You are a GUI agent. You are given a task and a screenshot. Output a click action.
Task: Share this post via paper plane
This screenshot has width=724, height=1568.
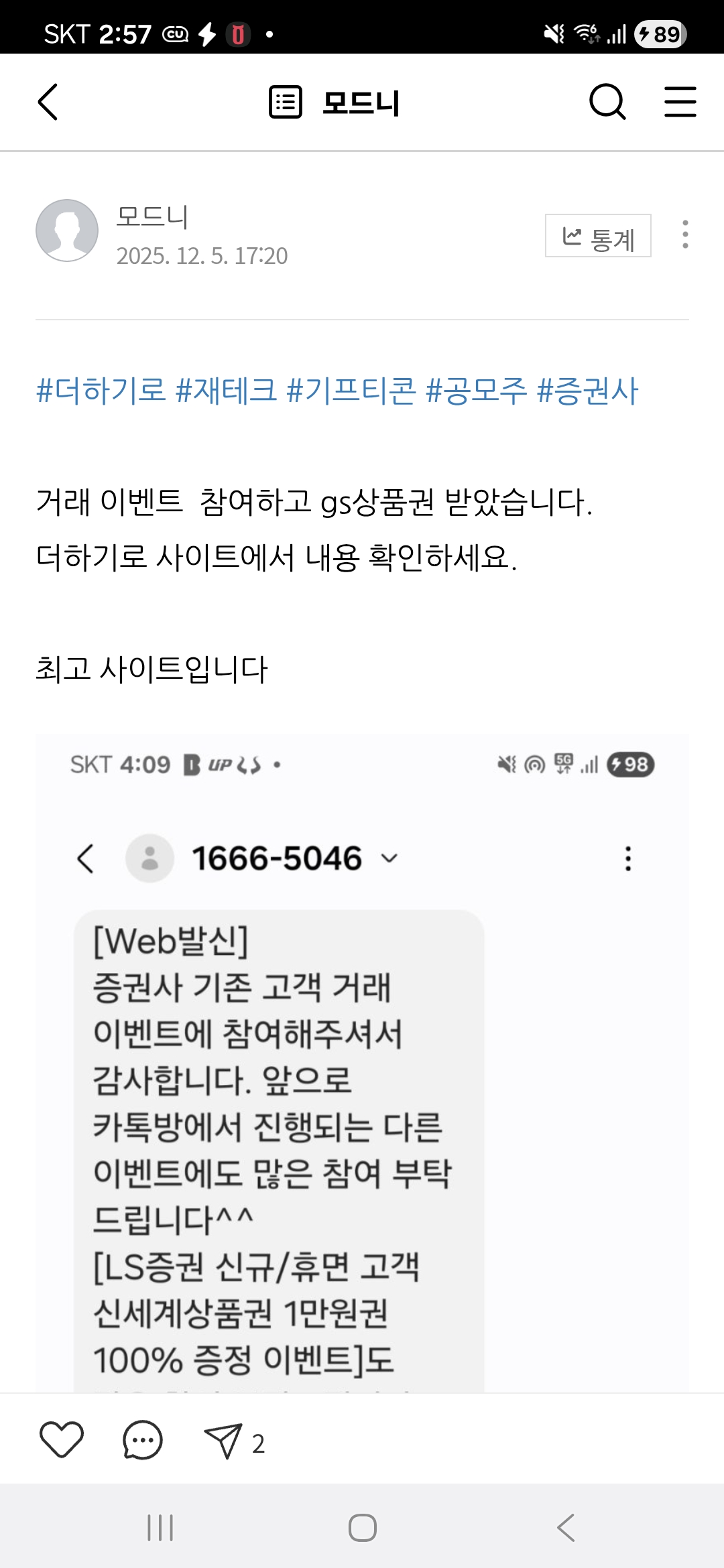pos(223,1441)
